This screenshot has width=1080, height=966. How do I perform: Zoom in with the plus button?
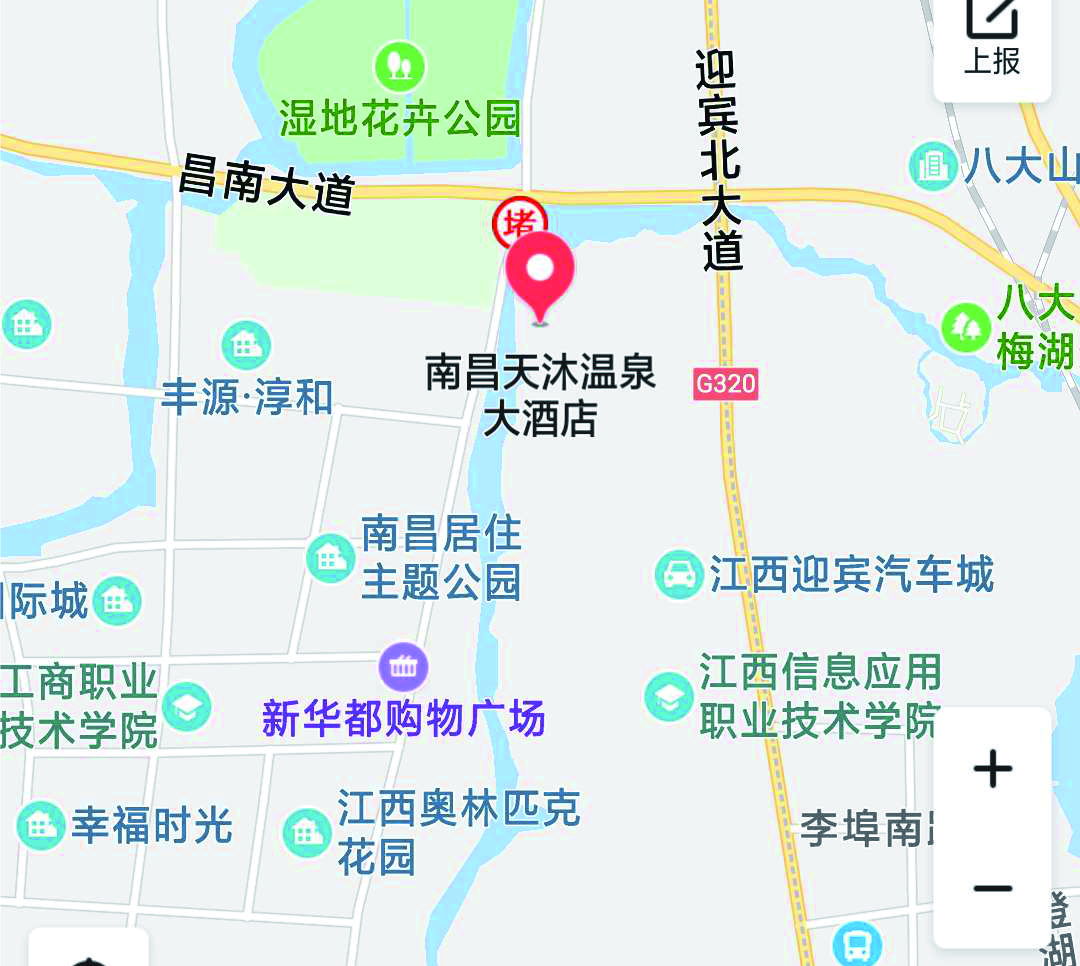point(992,769)
